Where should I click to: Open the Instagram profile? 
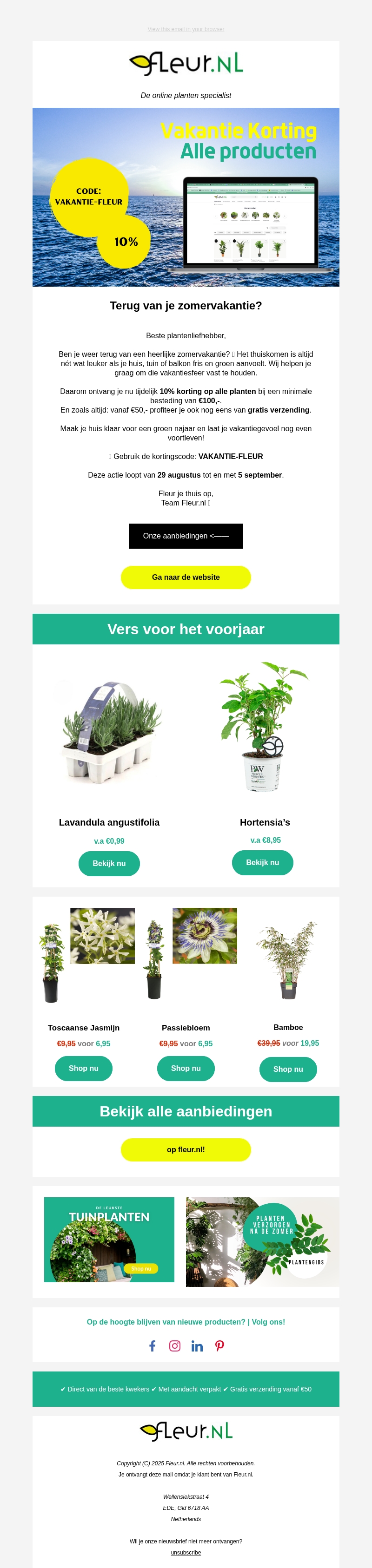[x=175, y=1346]
